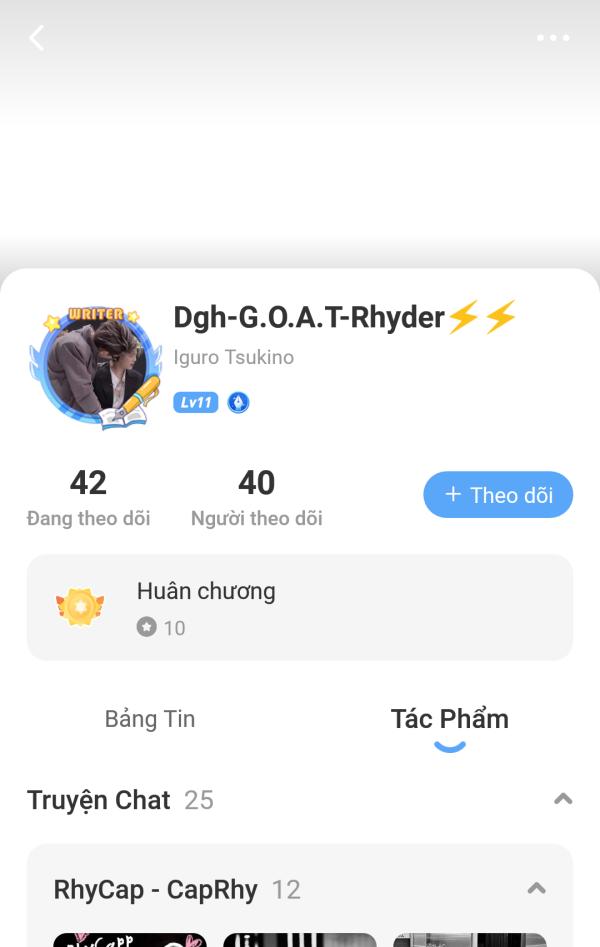Collapse the RhyCap - CapRhy group
The image size is (600, 947).
pyautogui.click(x=537, y=888)
